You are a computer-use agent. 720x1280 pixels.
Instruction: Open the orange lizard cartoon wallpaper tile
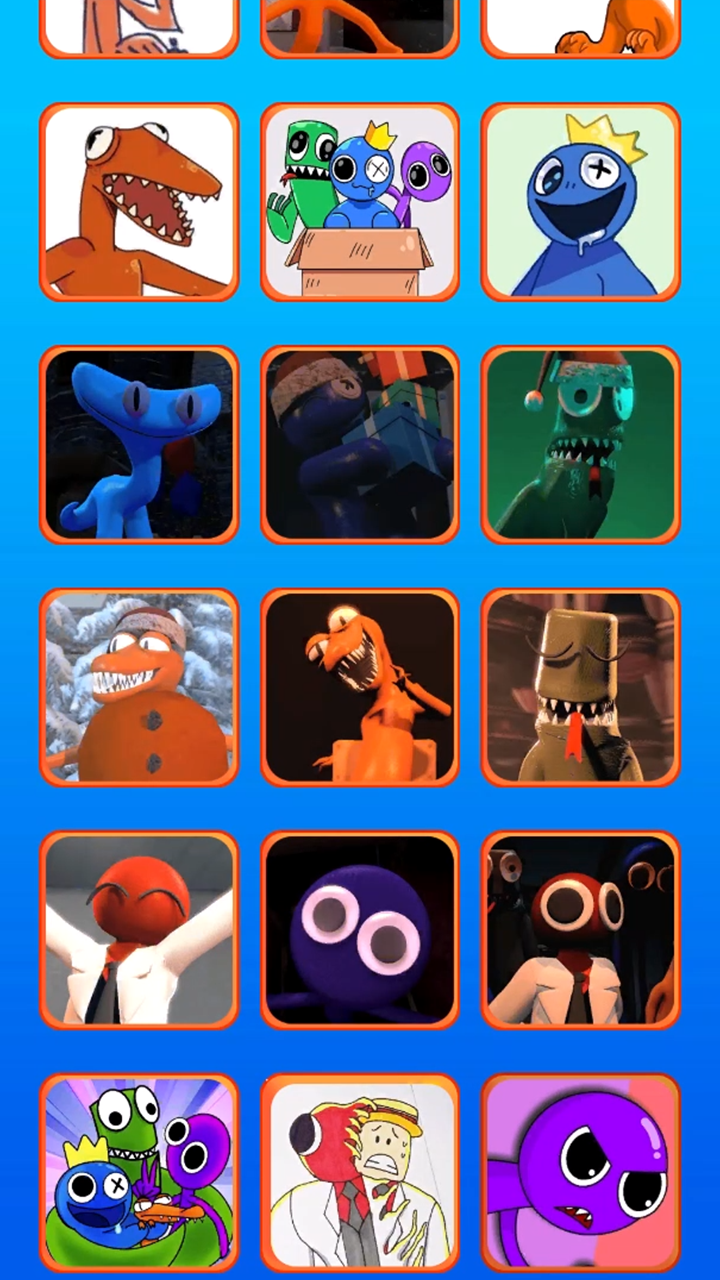(x=139, y=201)
